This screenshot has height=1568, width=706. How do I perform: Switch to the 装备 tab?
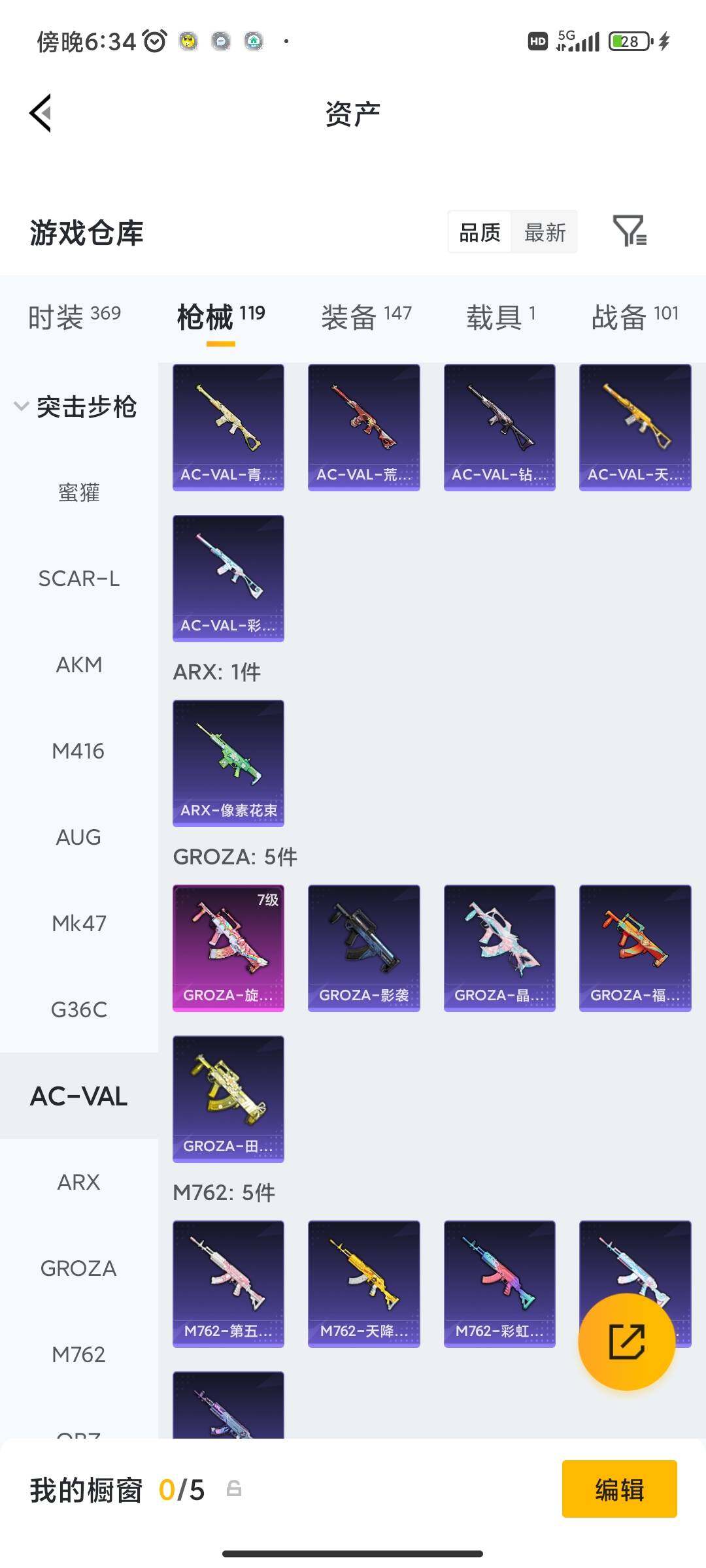367,317
